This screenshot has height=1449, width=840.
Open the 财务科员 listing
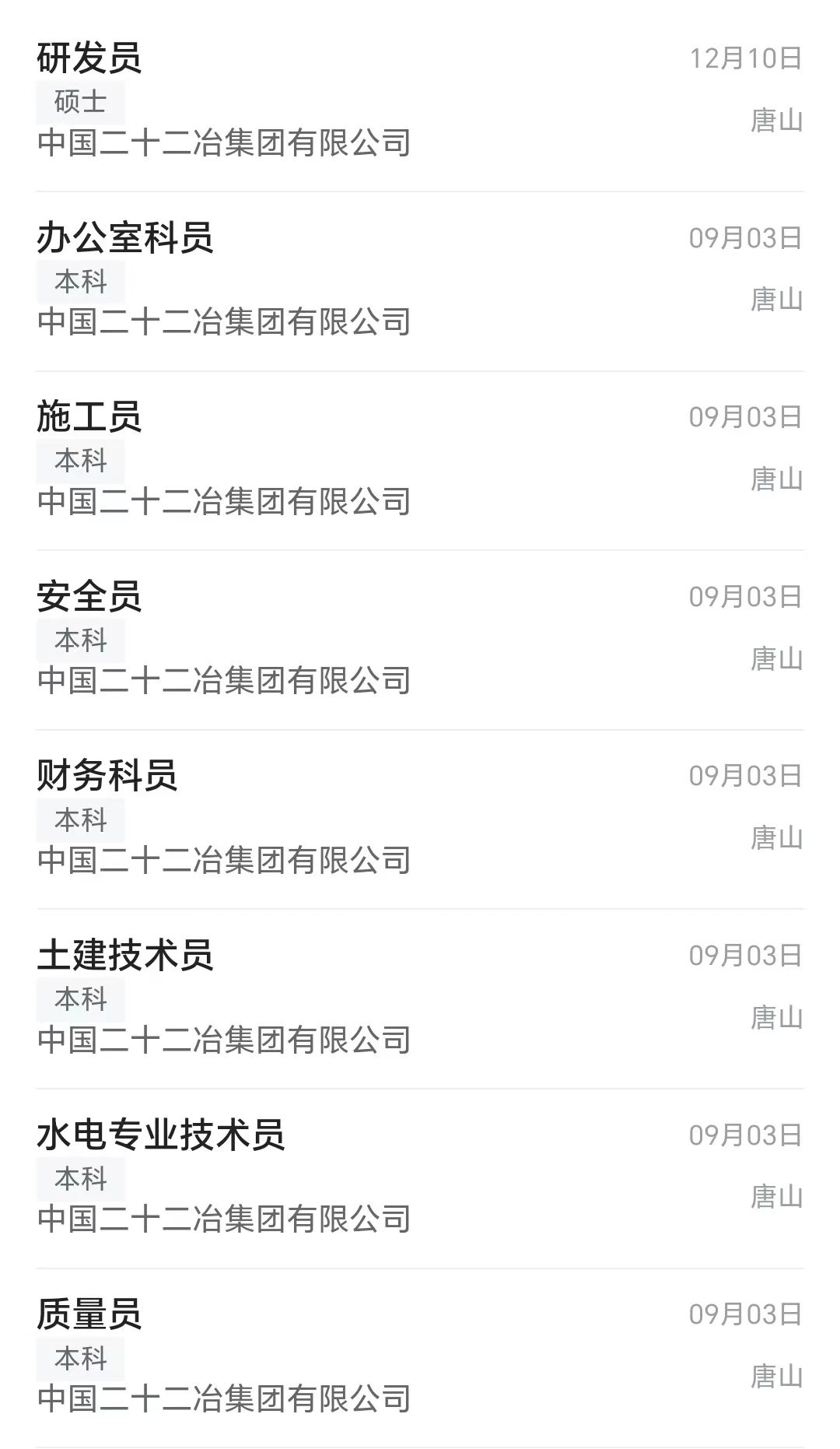[420, 819]
